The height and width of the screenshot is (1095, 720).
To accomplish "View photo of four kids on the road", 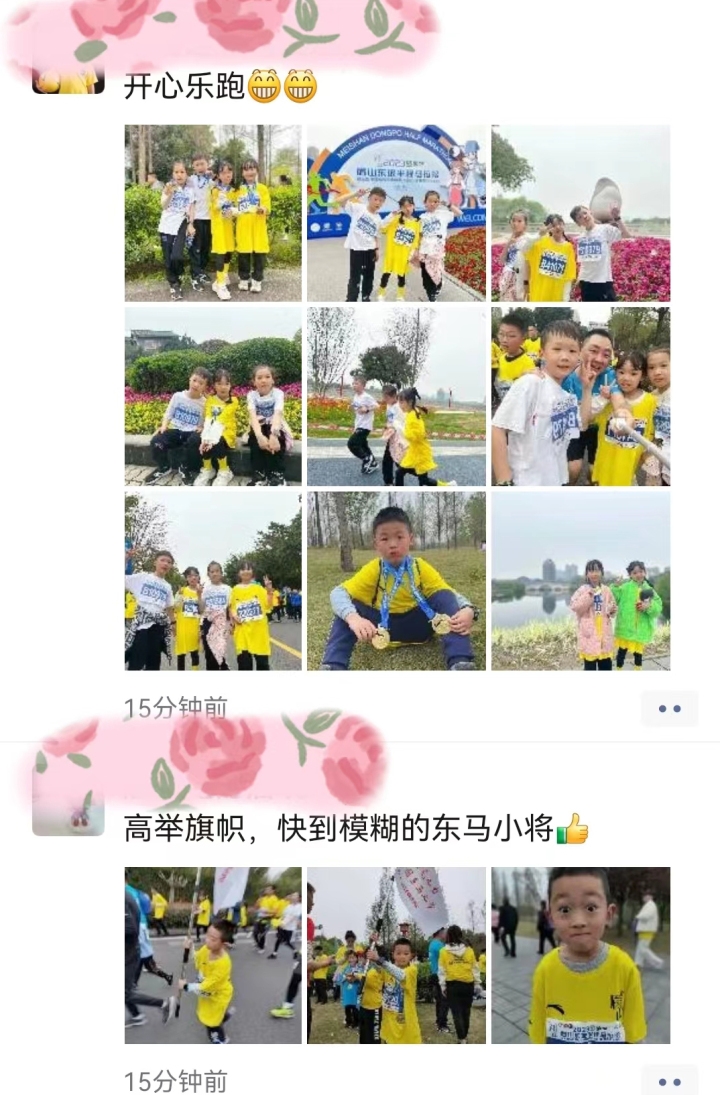I will pyautogui.click(x=212, y=580).
